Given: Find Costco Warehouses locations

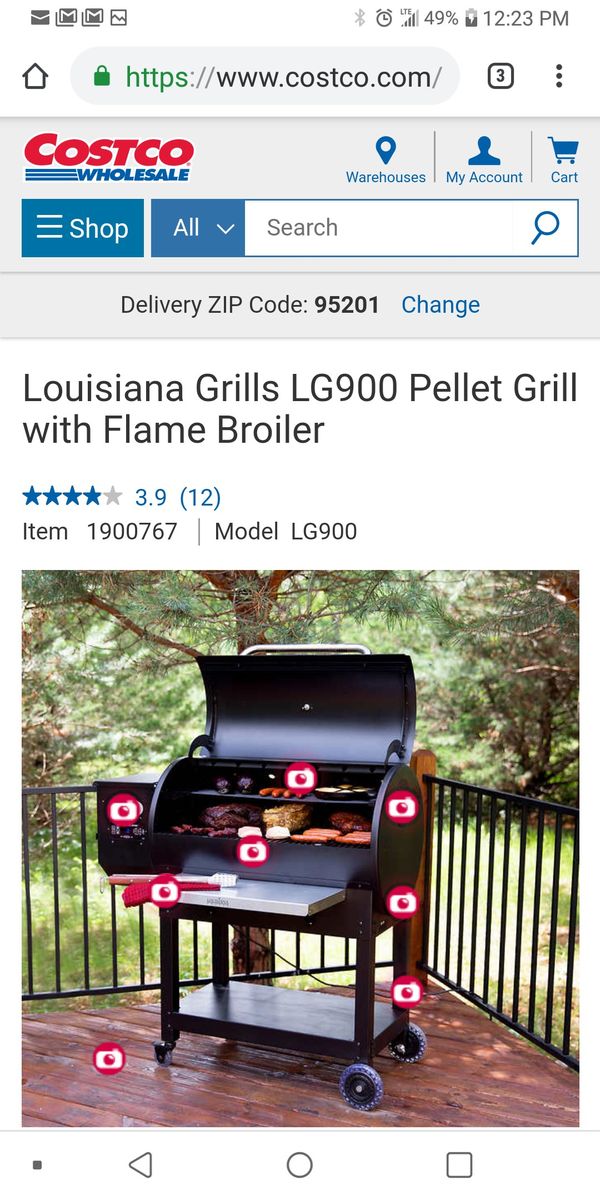Looking at the screenshot, I should (x=385, y=160).
